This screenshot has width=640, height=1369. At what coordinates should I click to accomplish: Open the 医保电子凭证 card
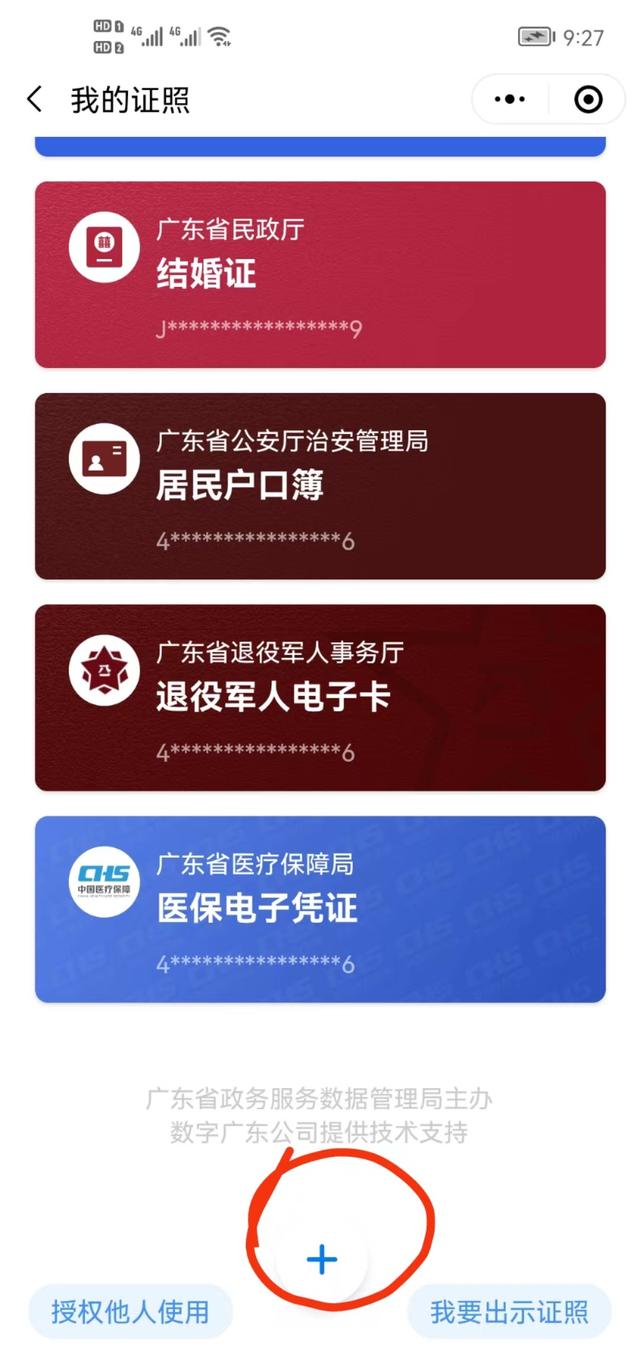coord(320,909)
